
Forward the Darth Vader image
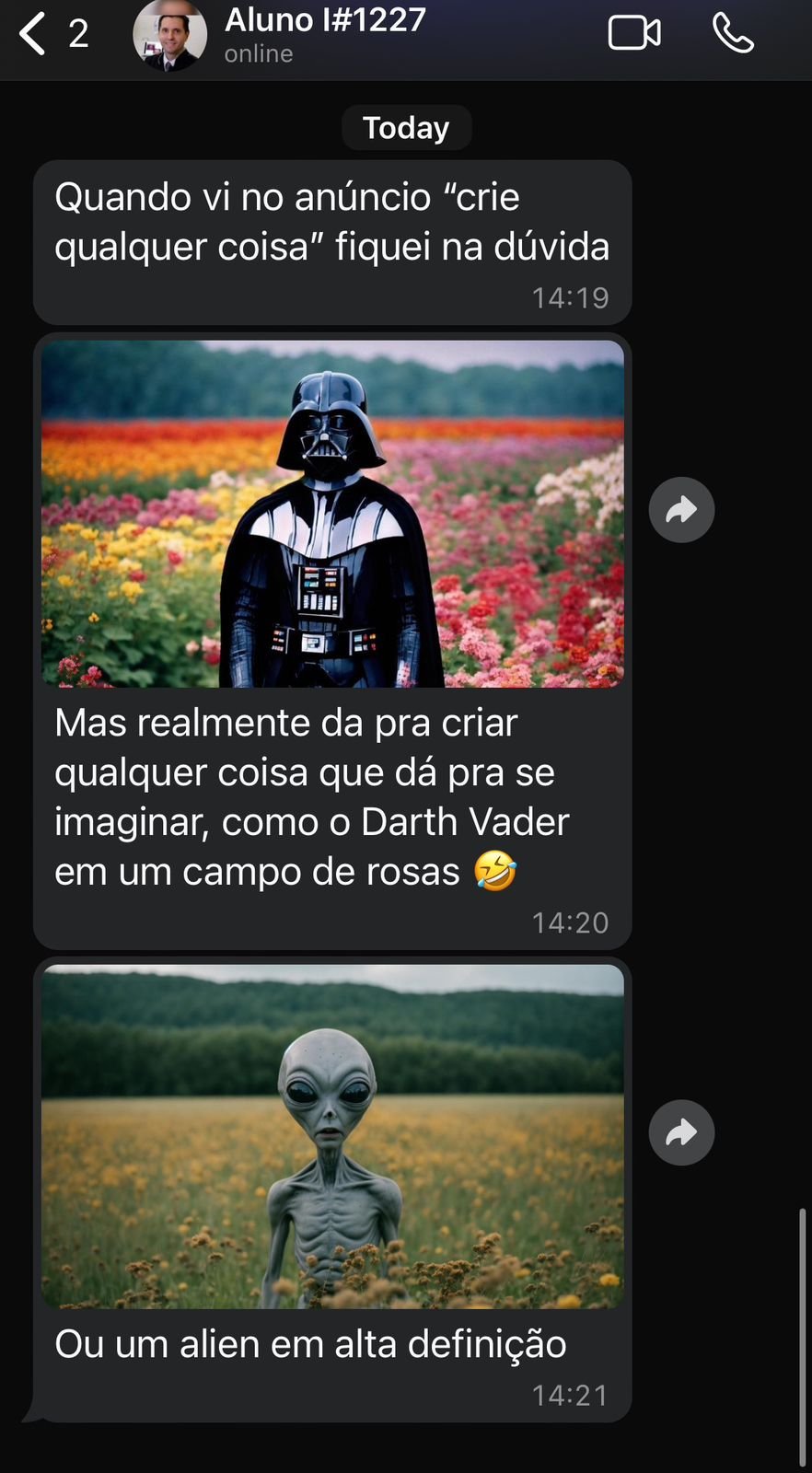[681, 510]
